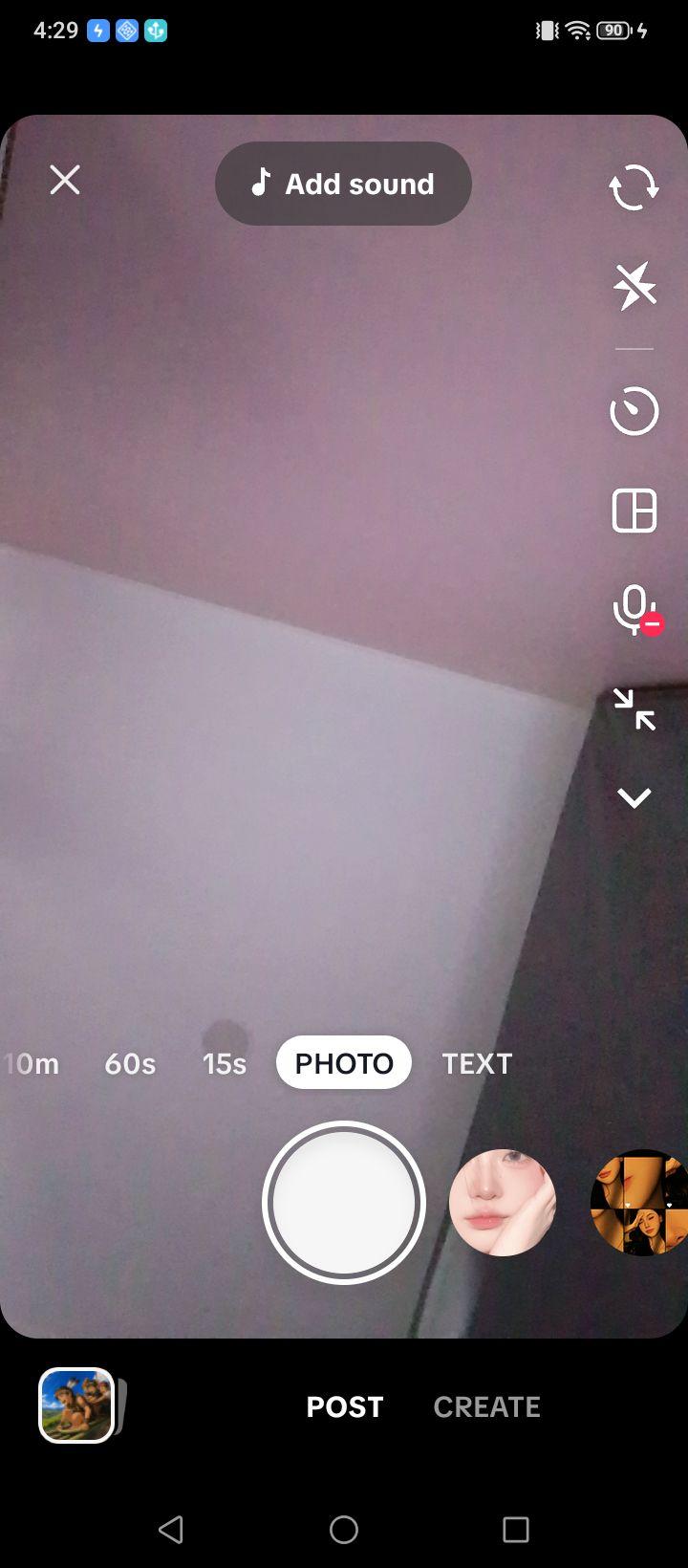The width and height of the screenshot is (688, 1568).
Task: Tap Add sound
Action: [343, 184]
